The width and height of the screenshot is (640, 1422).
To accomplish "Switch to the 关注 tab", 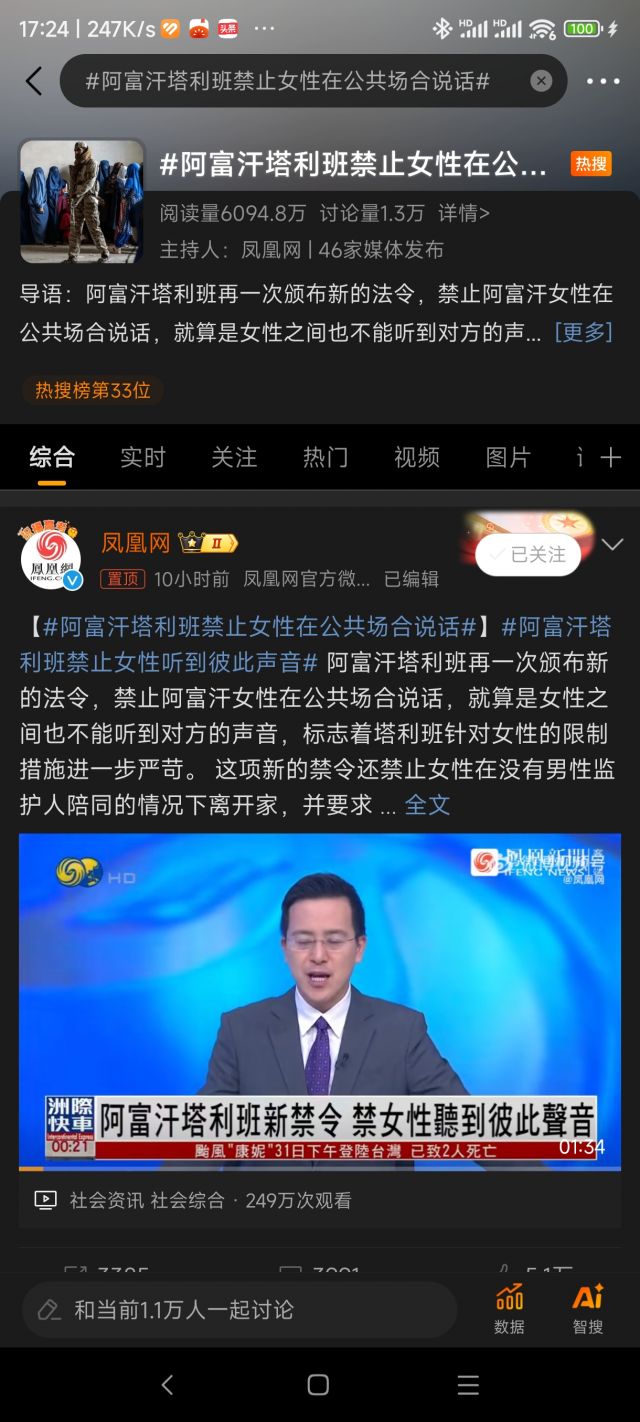I will tap(234, 457).
